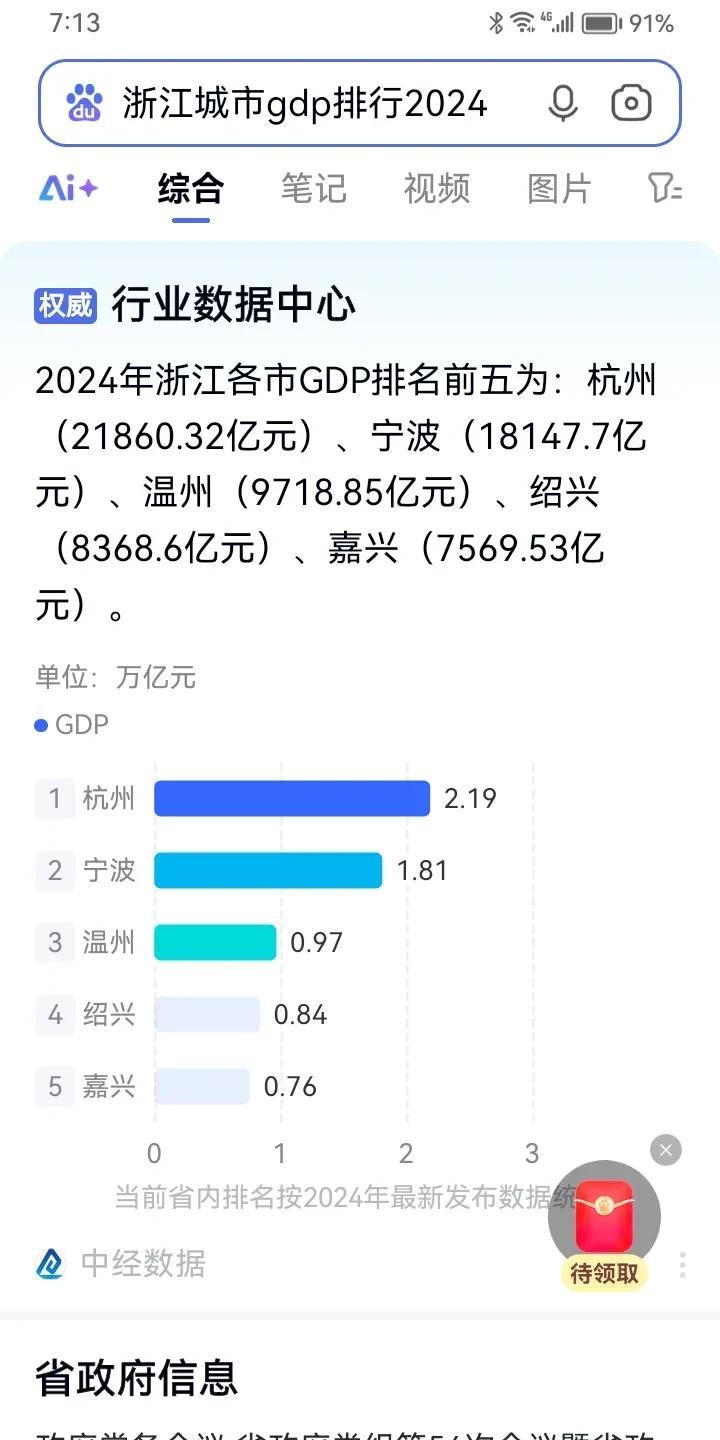This screenshot has width=720, height=1440.
Task: Open the Ai+ tab
Action: pos(68,188)
